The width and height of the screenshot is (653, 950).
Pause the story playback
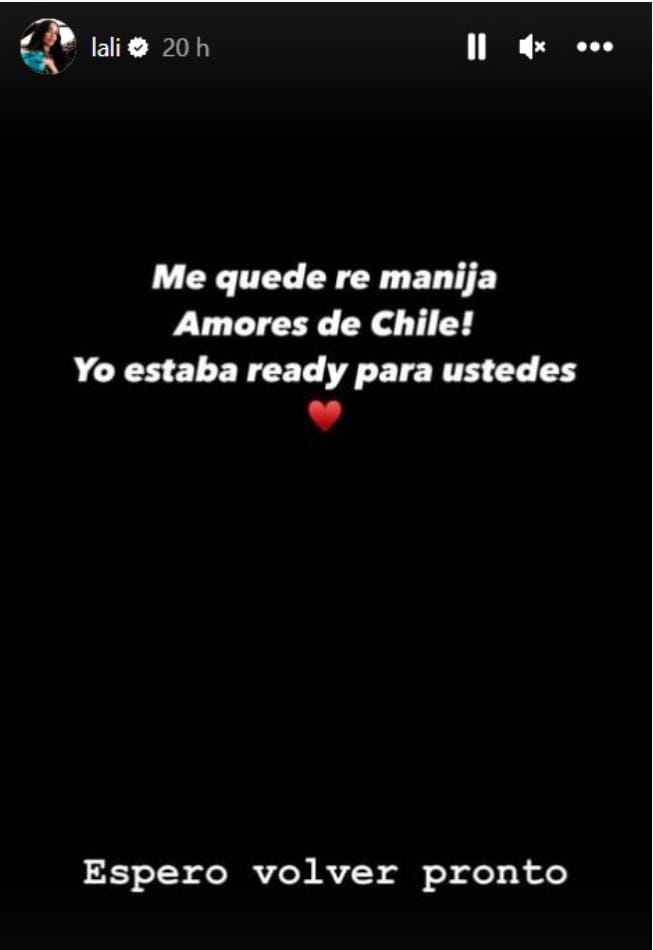click(476, 46)
